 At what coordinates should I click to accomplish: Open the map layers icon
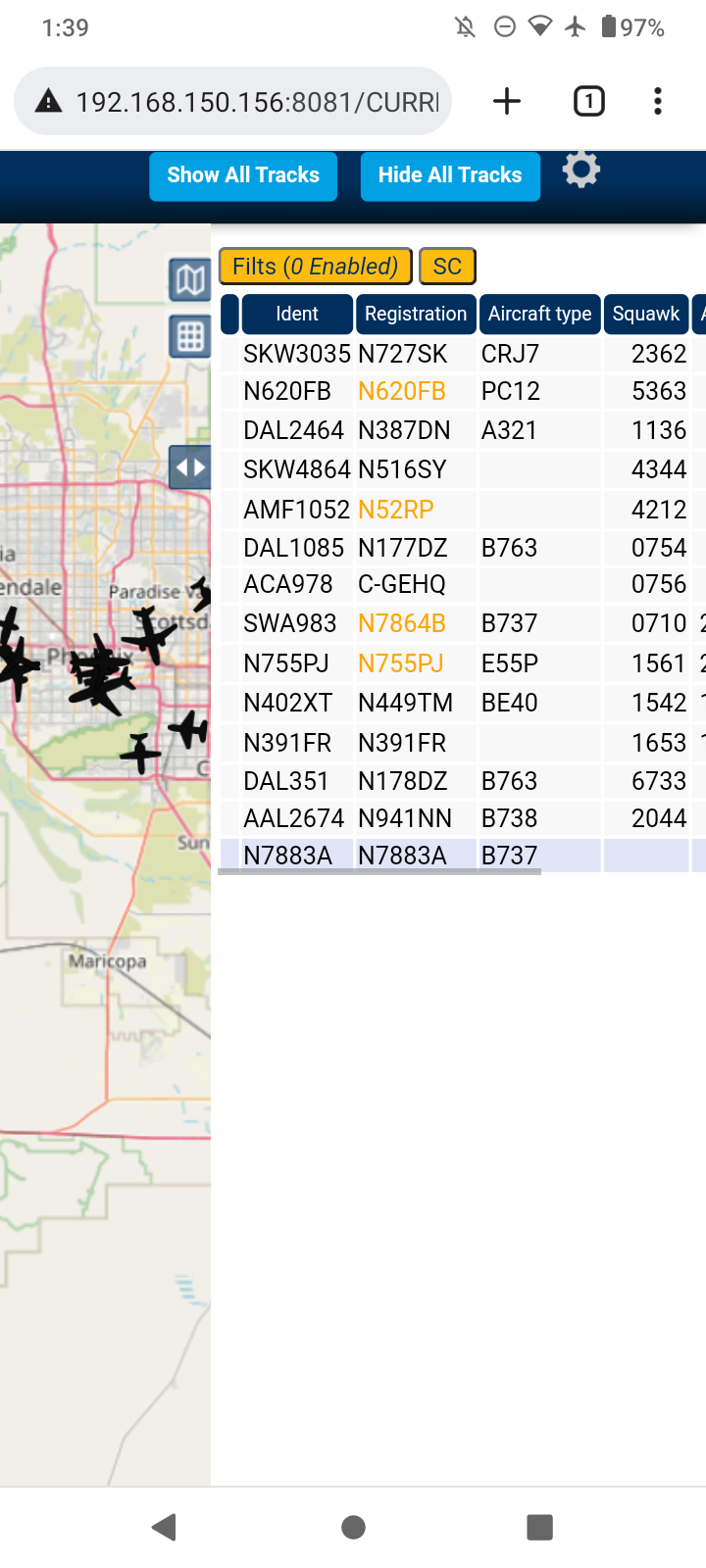click(x=190, y=281)
